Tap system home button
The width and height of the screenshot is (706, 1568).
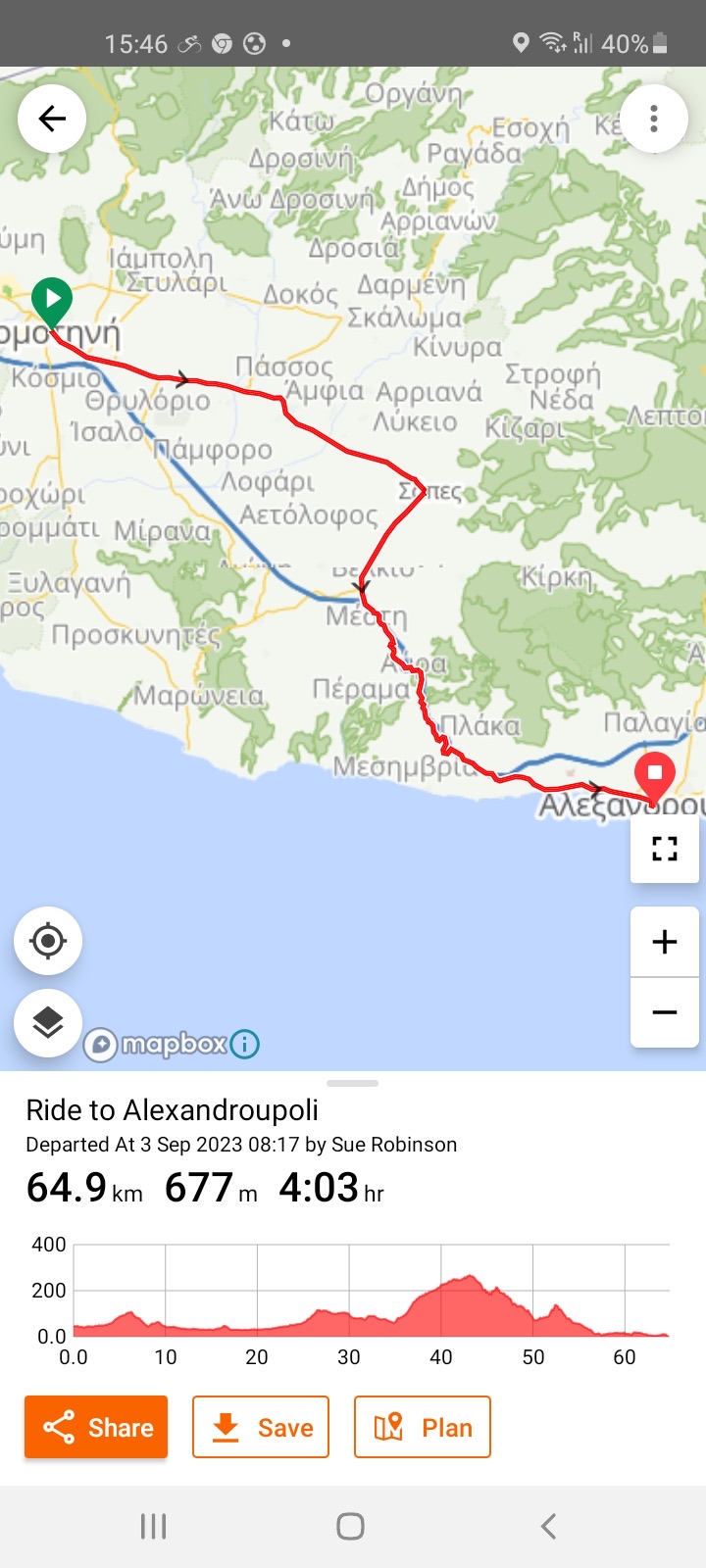coord(350,1526)
